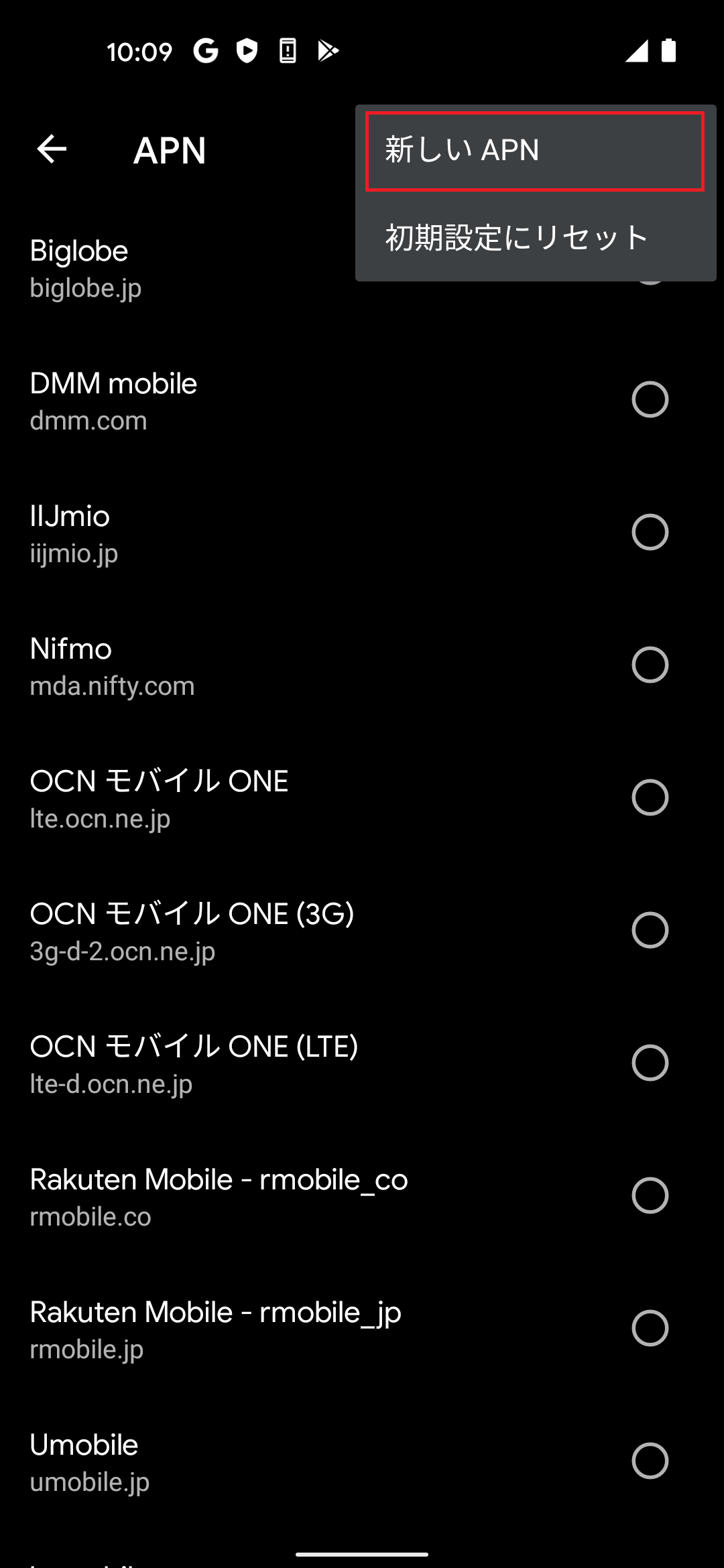Choose 初期設定にリセット option
The width and height of the screenshot is (724, 1568).
tap(534, 237)
